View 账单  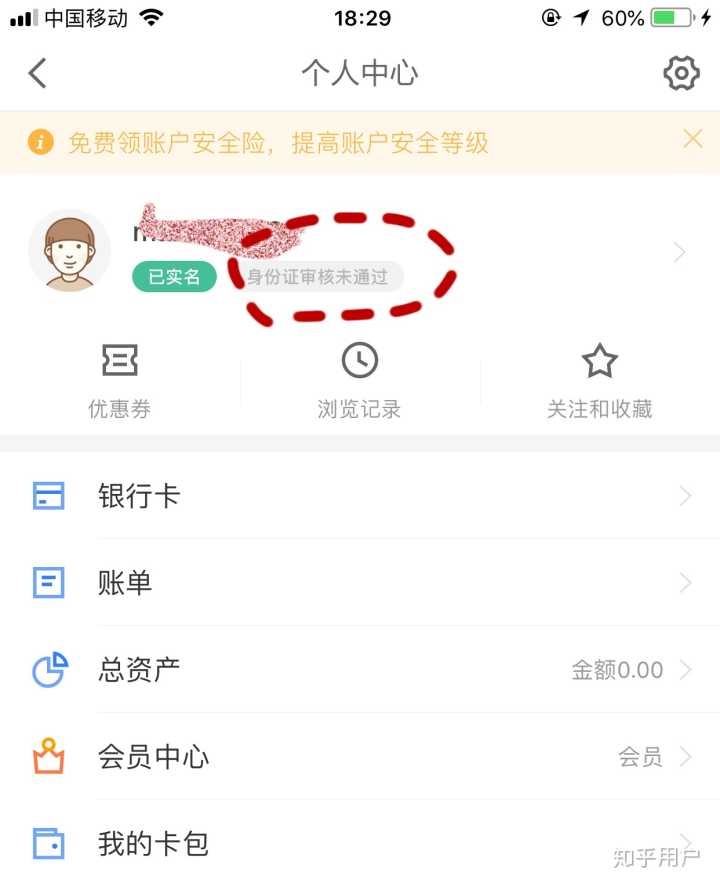click(360, 583)
